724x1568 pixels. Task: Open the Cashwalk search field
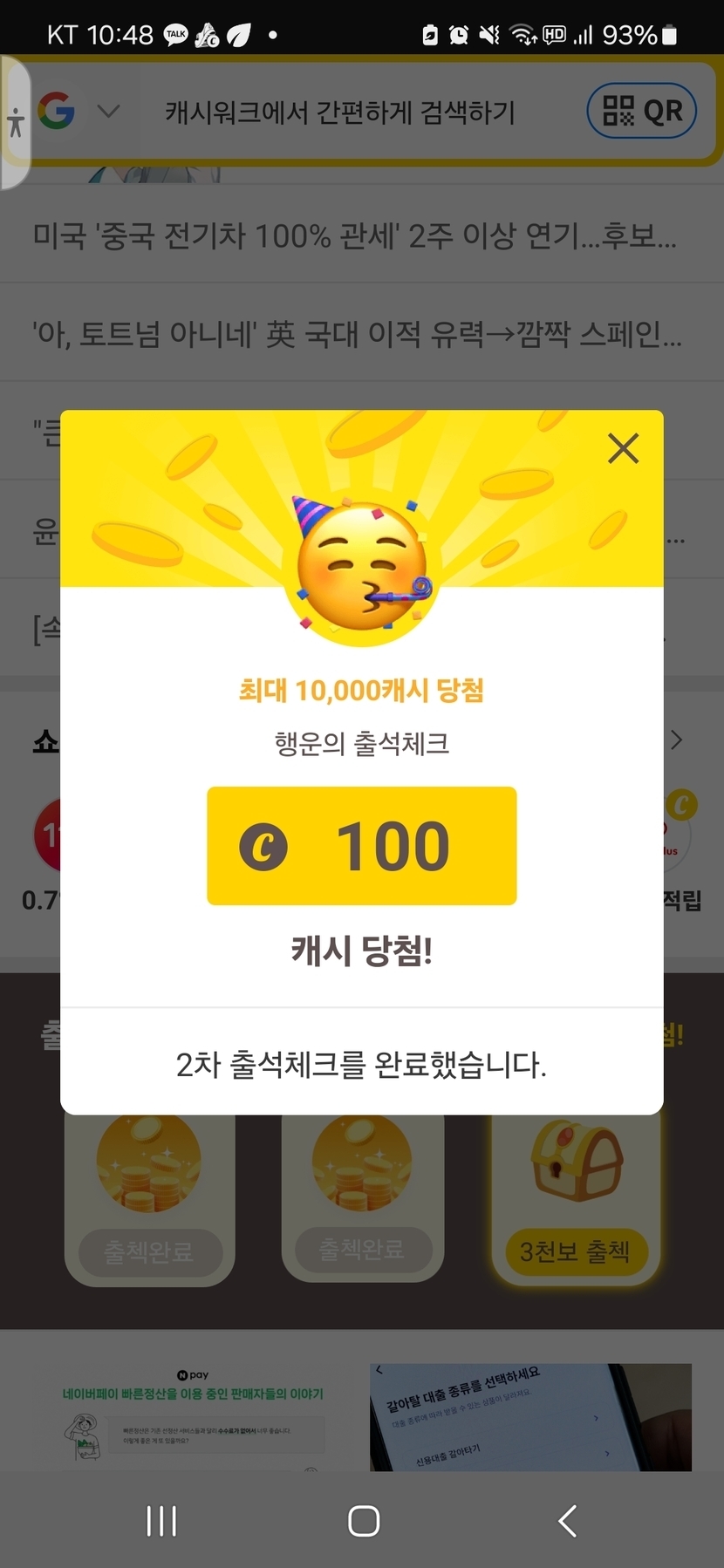tap(340, 112)
